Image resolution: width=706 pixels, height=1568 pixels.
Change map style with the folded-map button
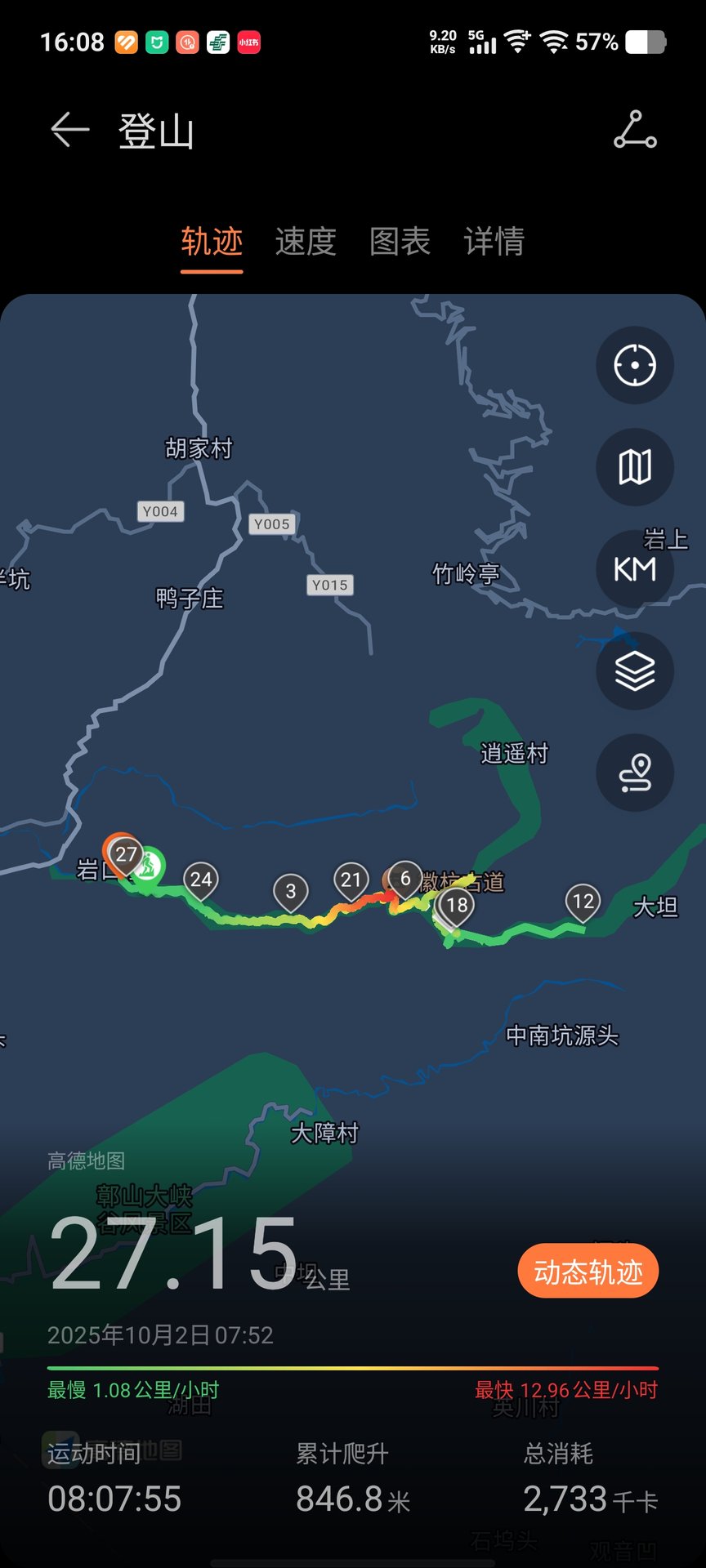click(x=635, y=467)
